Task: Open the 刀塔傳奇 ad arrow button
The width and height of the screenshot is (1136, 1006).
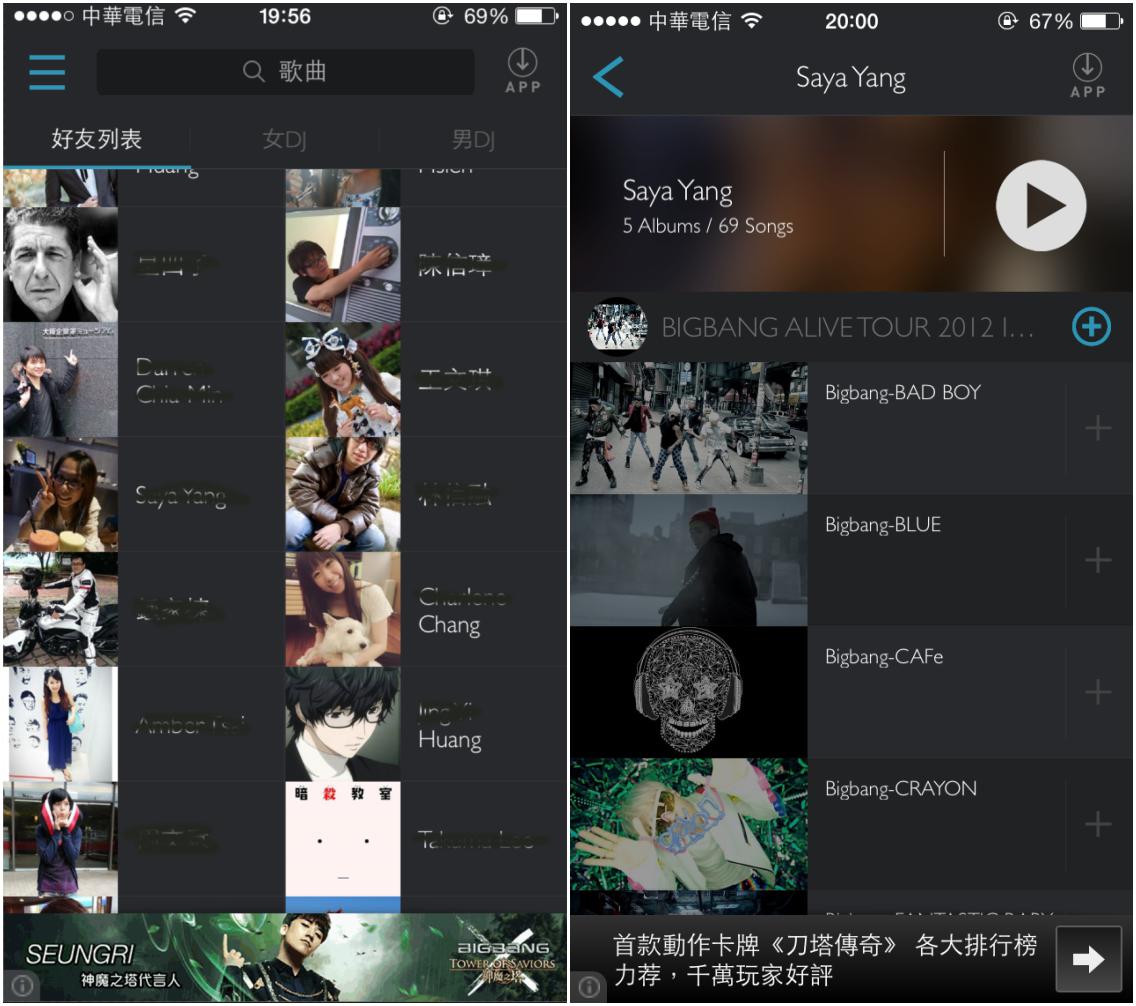Action: point(1088,960)
